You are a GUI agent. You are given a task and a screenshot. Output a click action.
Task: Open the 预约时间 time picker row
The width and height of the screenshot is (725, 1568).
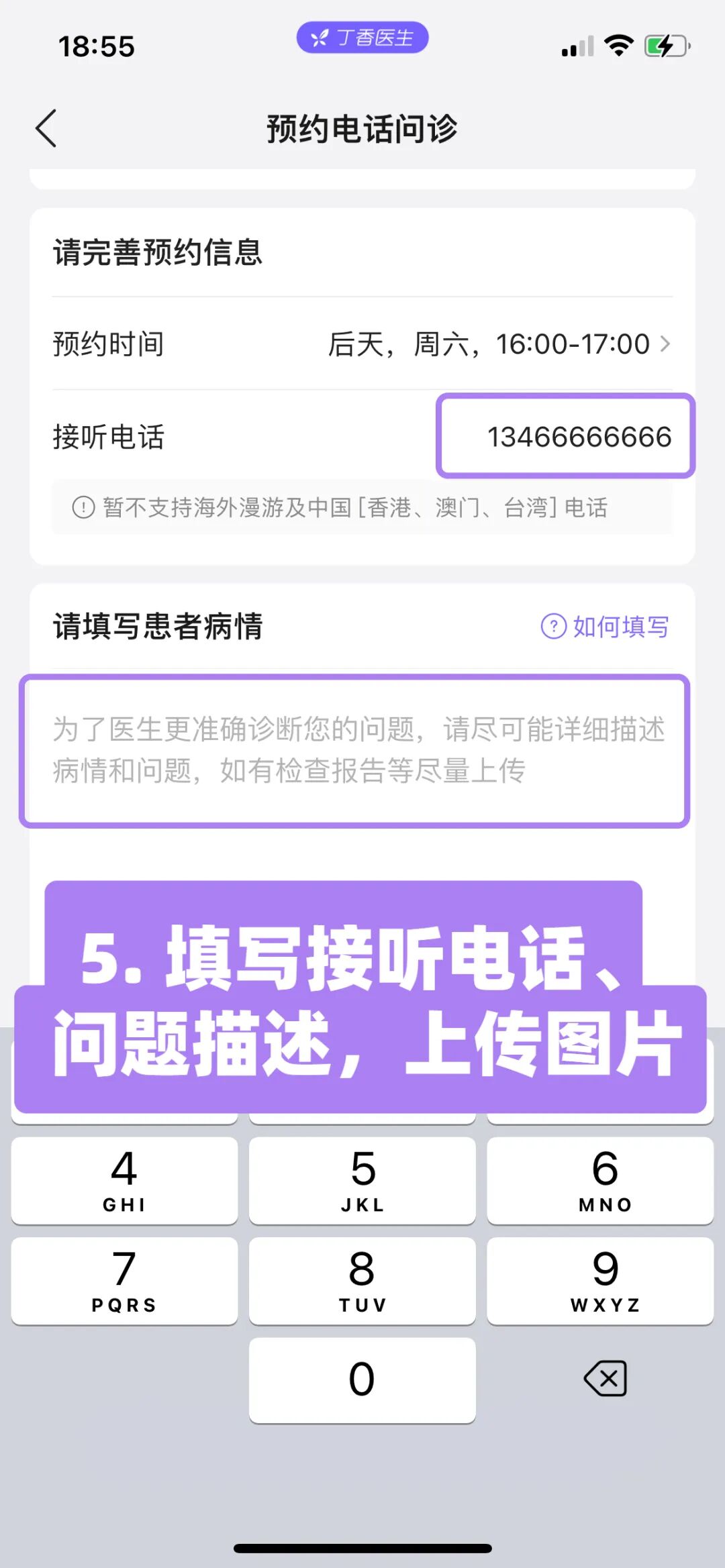click(x=362, y=344)
